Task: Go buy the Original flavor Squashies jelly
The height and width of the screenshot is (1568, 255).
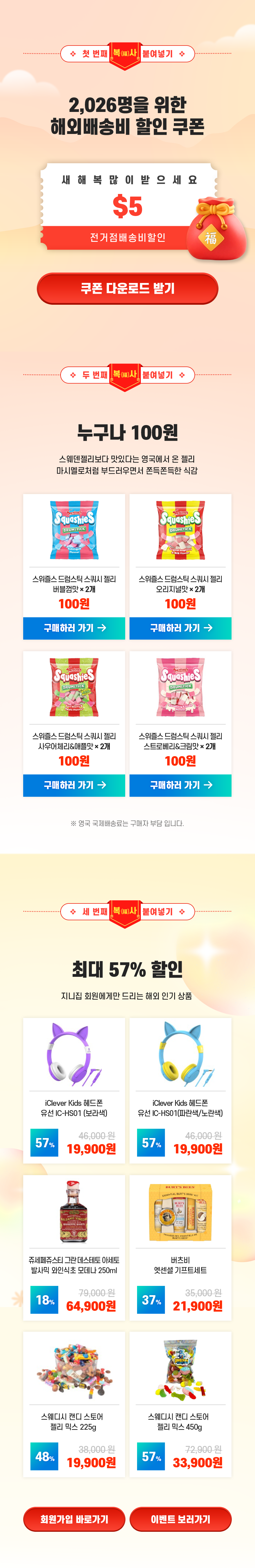Action: [180, 627]
